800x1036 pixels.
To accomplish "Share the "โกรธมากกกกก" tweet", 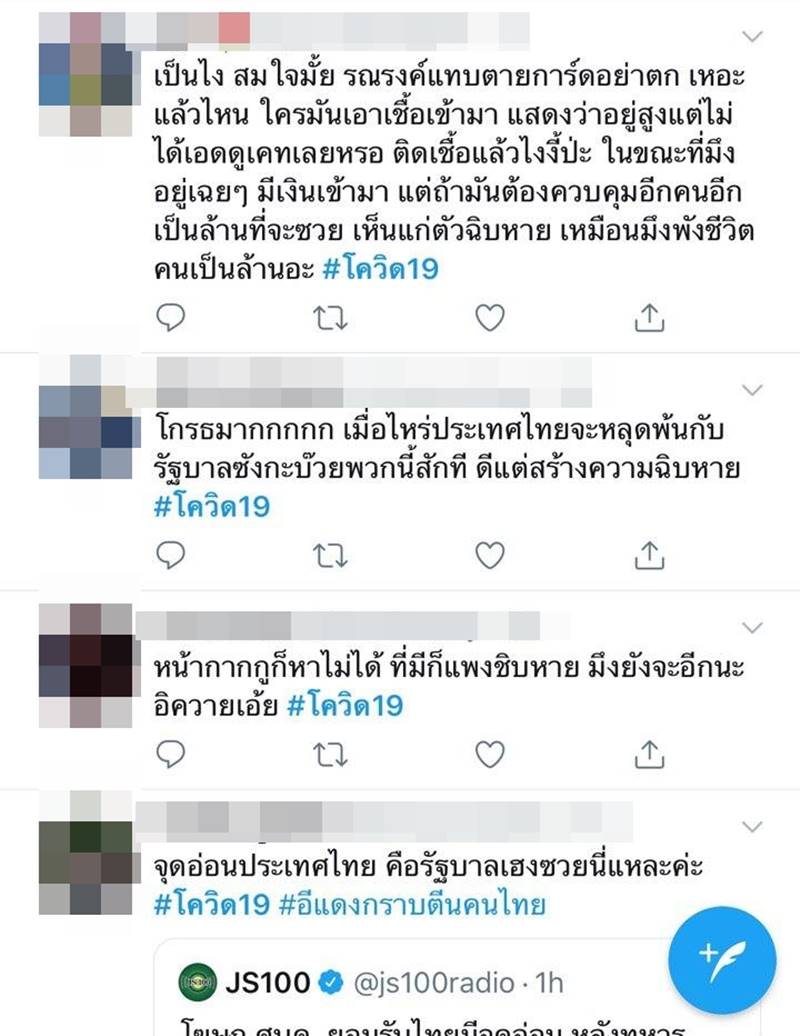I will 650,555.
